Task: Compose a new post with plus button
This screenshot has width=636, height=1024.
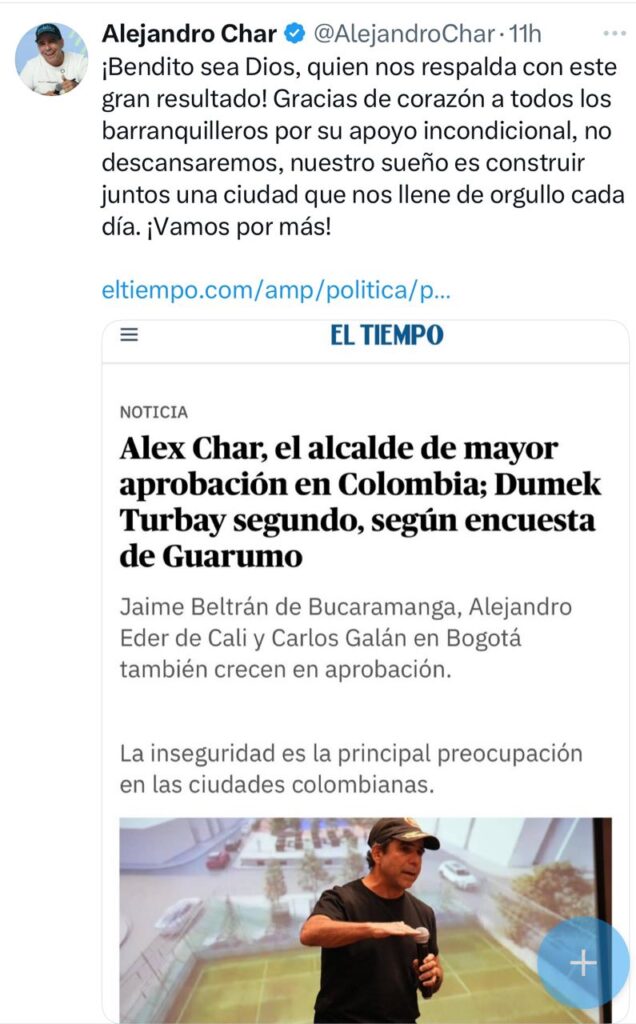Action: [583, 963]
